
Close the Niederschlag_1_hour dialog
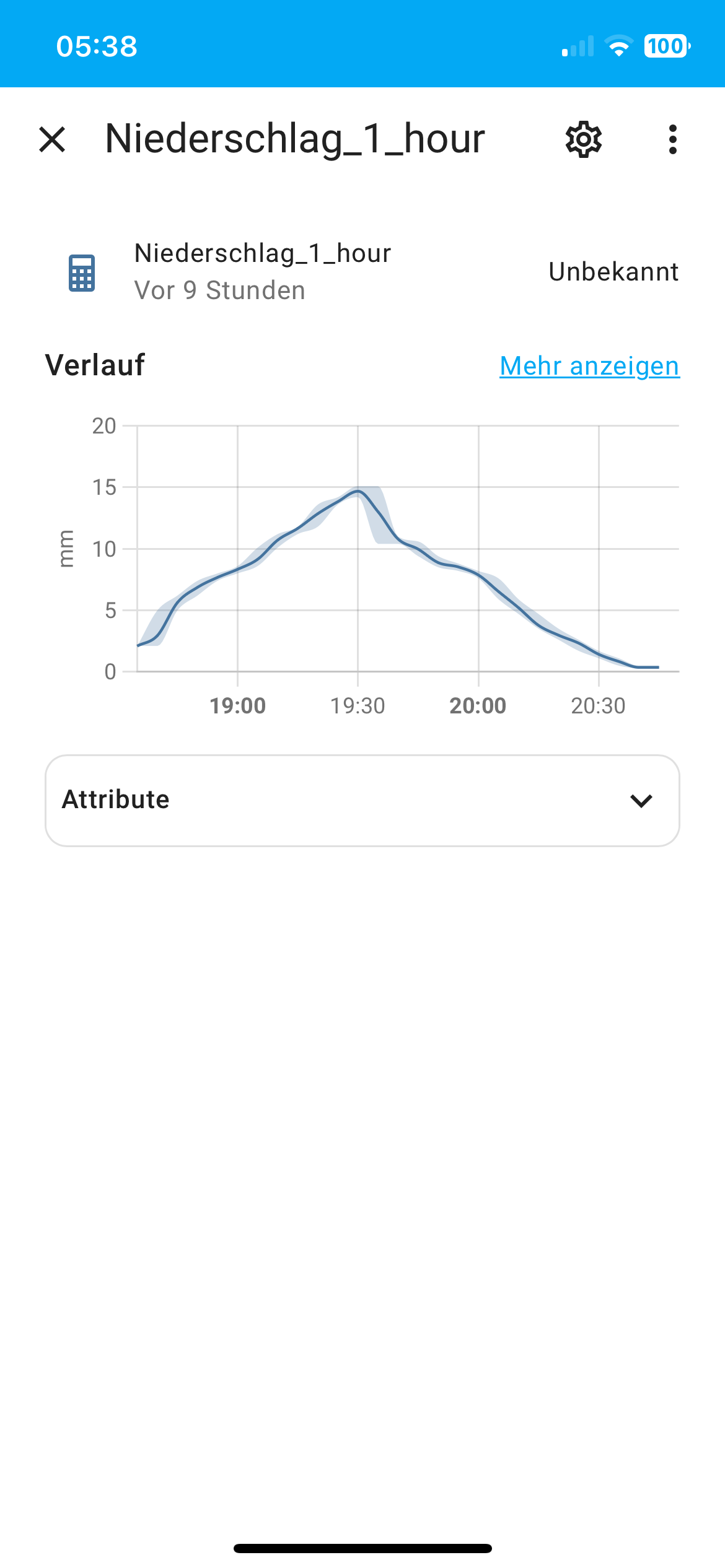[52, 139]
